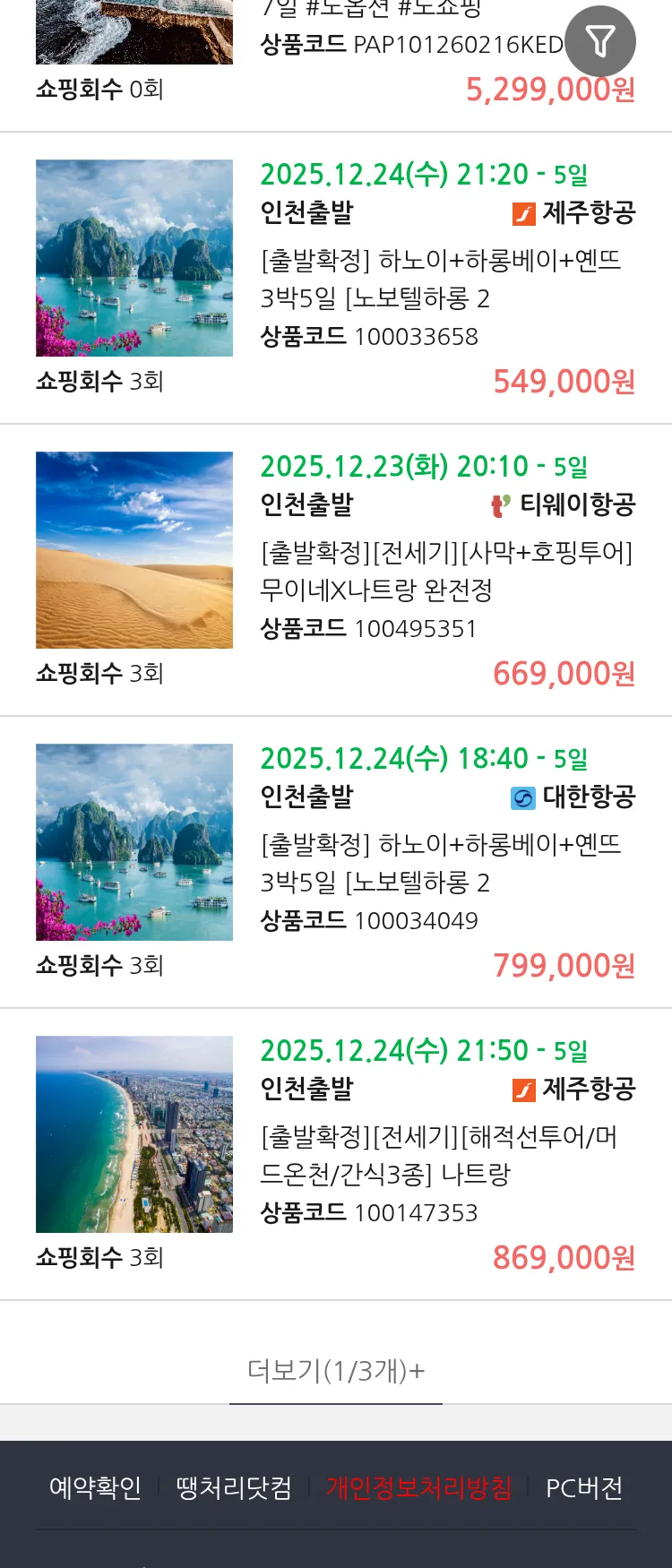The image size is (672, 1568).
Task: Select the 669,000원 Mui Ne and Nha Trang package
Action: pyautogui.click(x=446, y=571)
